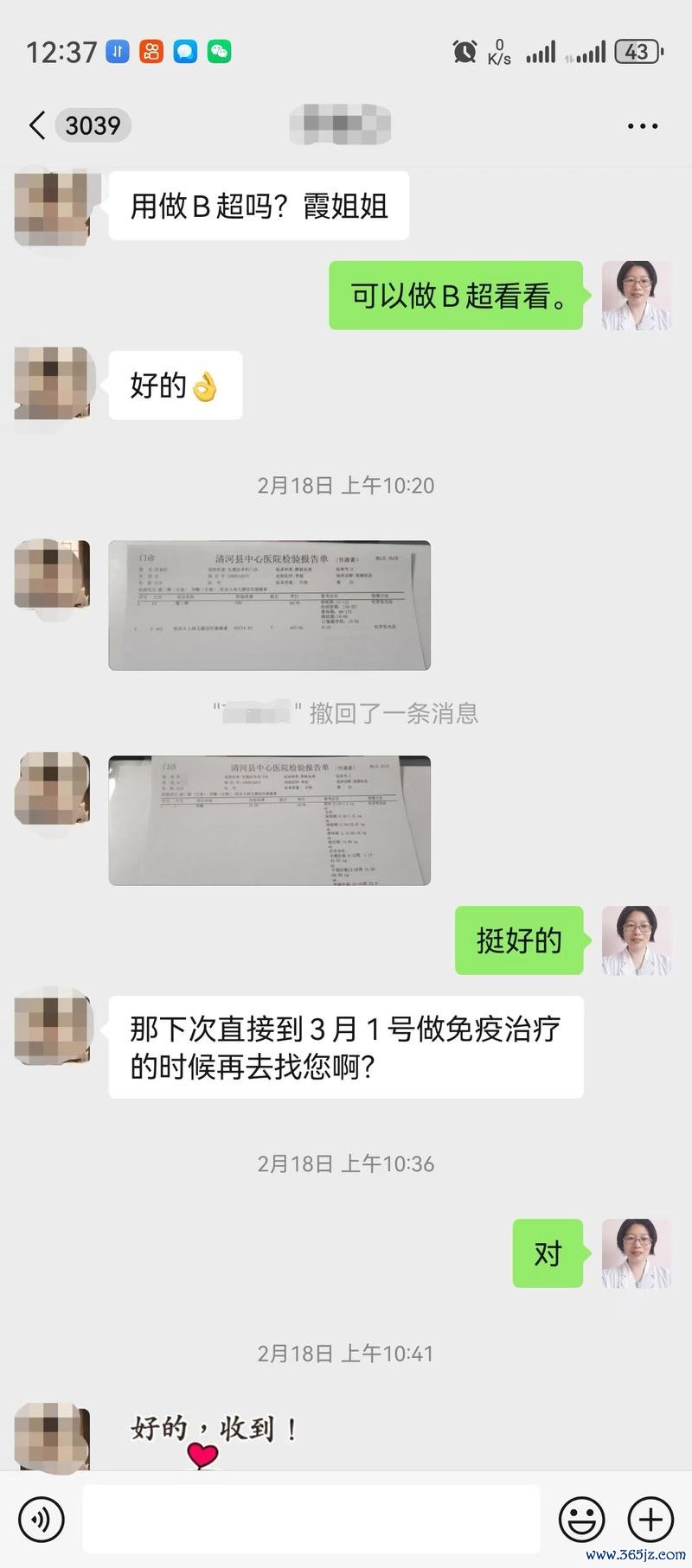Tap the network speed indicator showing 0 K/s

(497, 52)
